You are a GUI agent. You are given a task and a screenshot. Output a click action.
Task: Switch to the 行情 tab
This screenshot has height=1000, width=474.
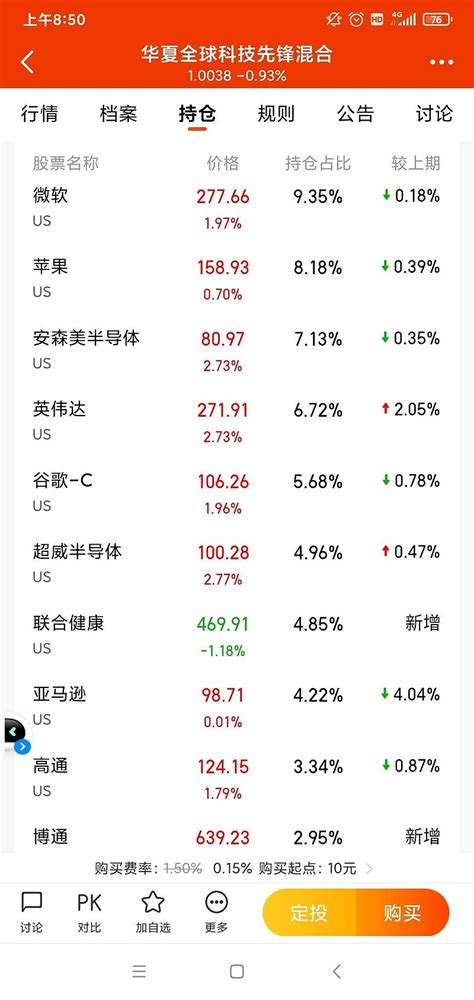point(40,114)
